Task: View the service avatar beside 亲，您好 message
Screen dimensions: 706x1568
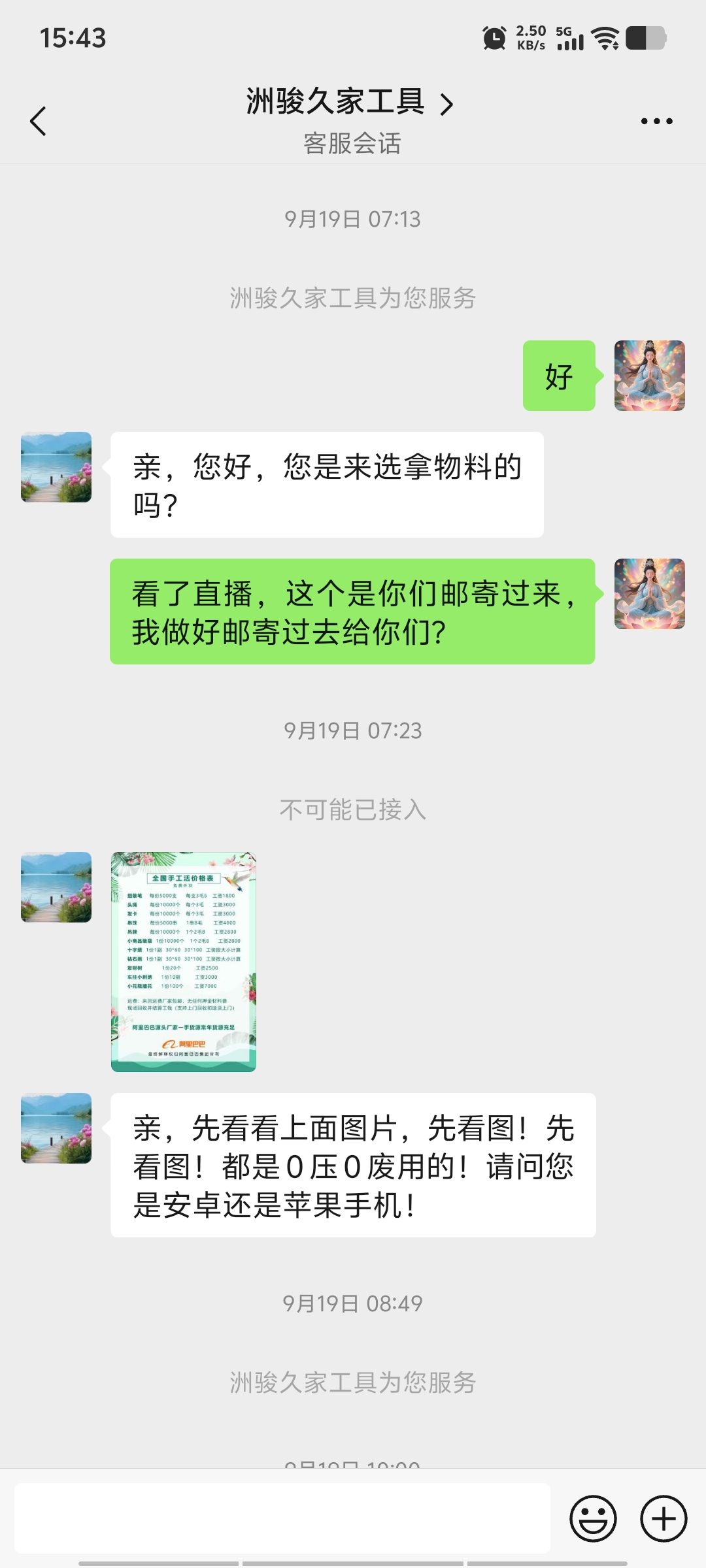Action: click(56, 467)
